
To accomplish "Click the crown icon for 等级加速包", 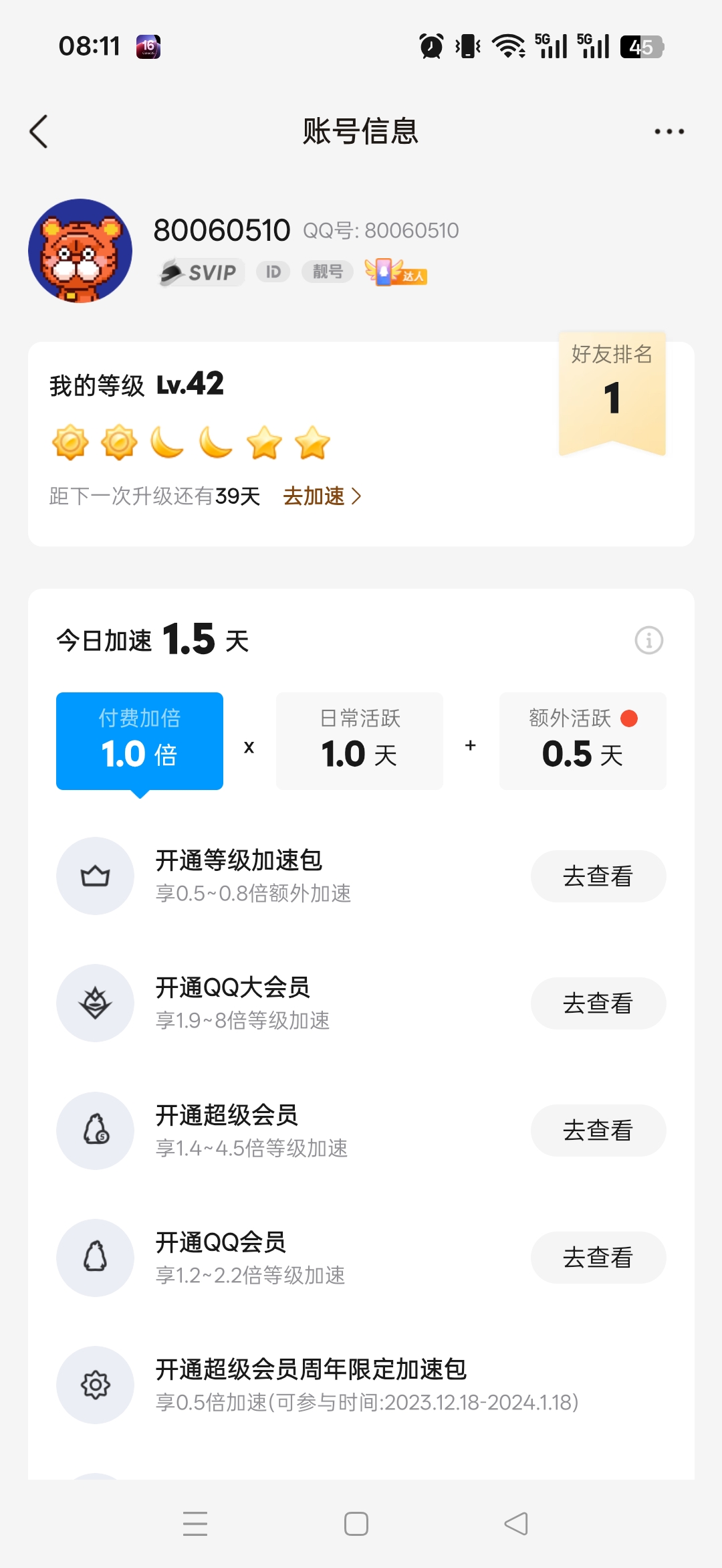I will pos(95,876).
